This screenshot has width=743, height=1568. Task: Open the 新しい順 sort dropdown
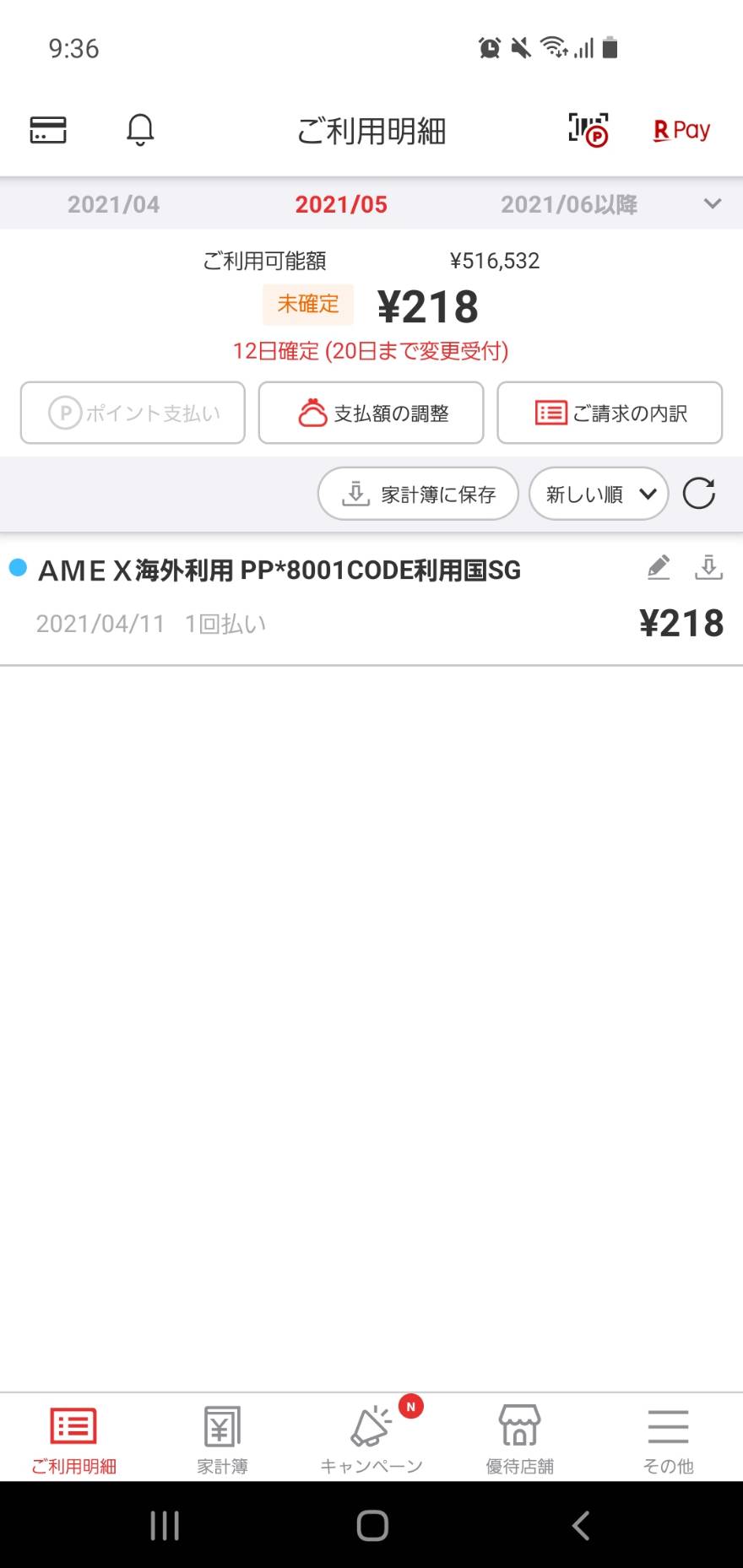point(599,494)
